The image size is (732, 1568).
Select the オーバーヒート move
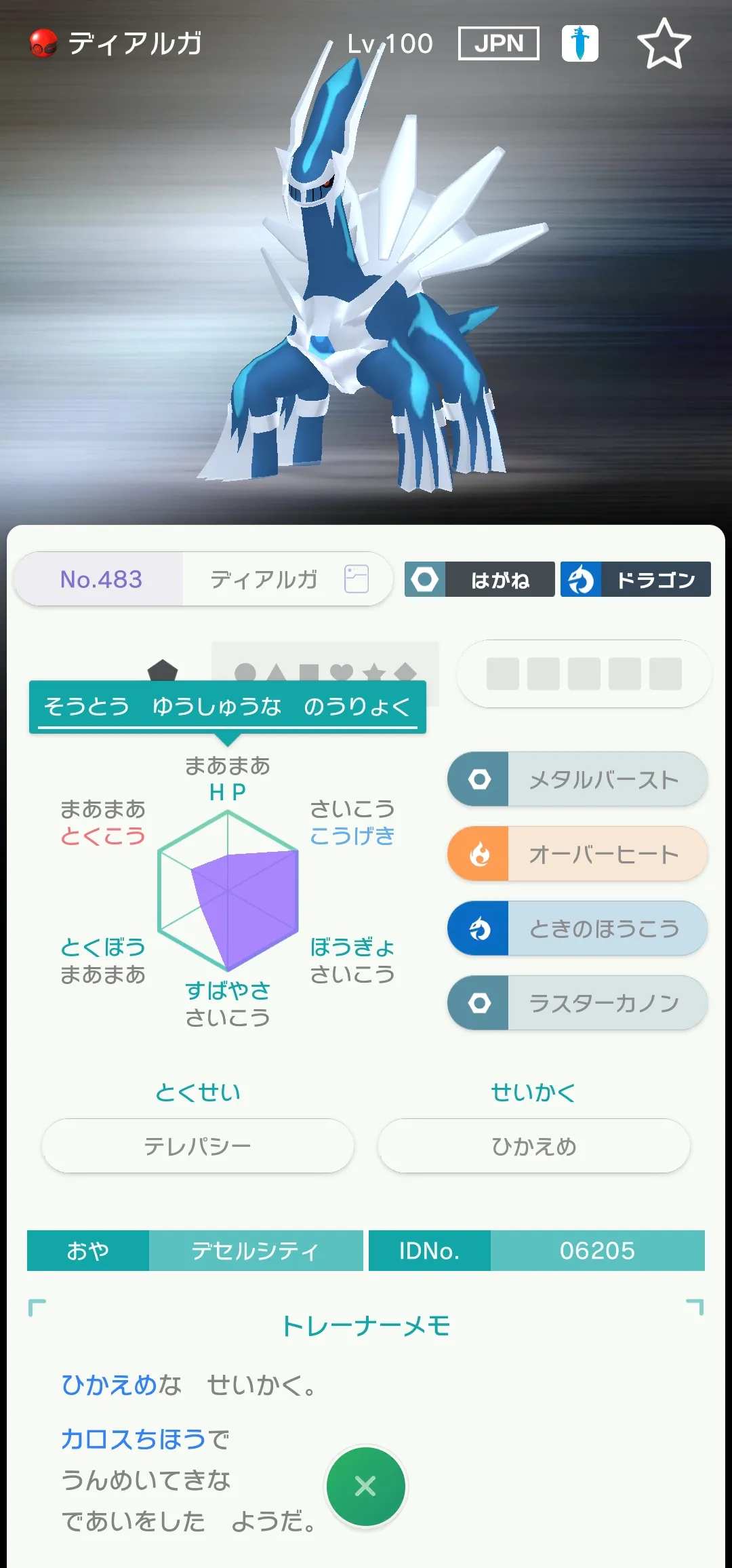(x=577, y=854)
